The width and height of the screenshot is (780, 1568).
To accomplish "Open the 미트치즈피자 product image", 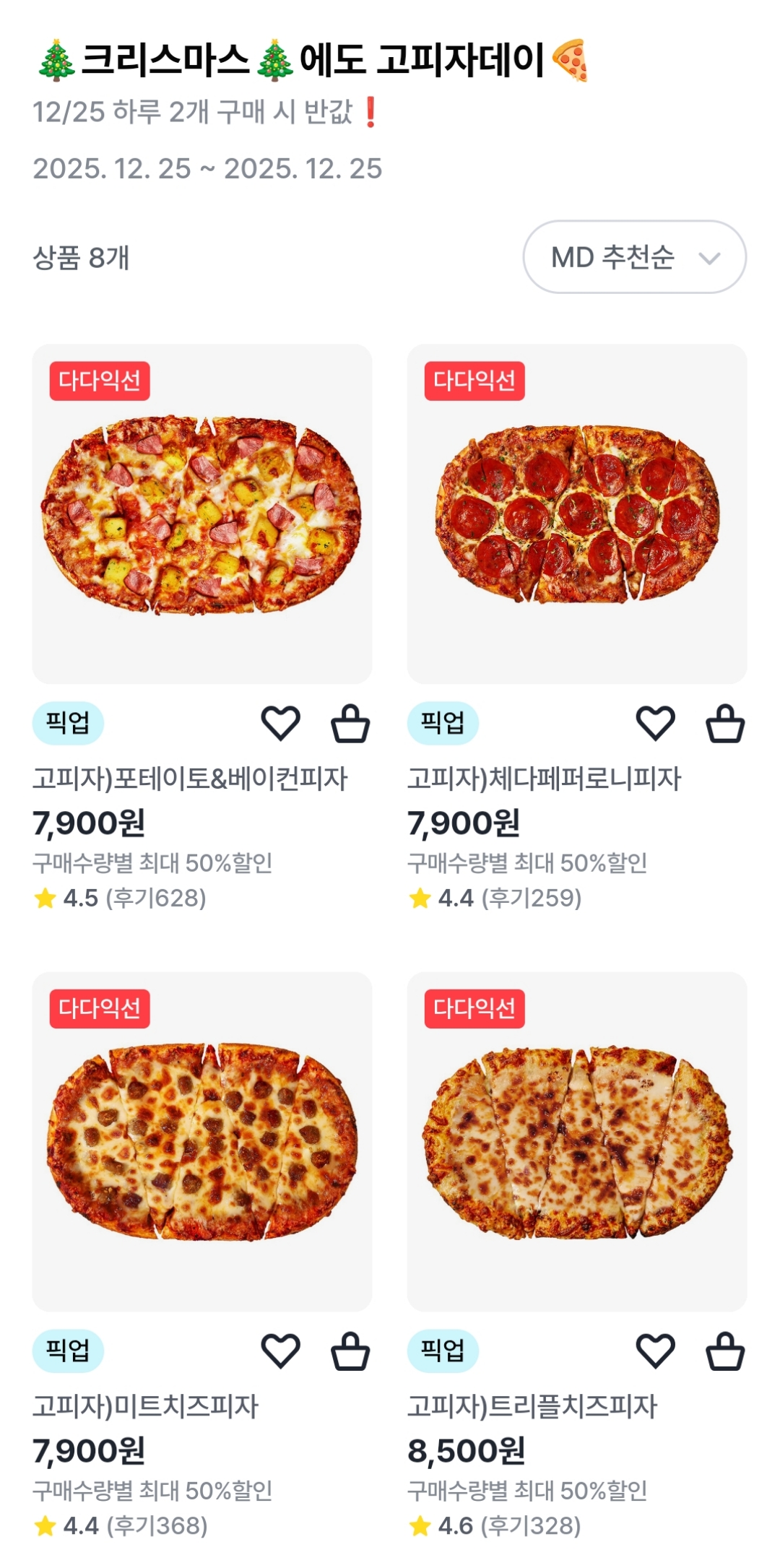I will click(x=202, y=1142).
